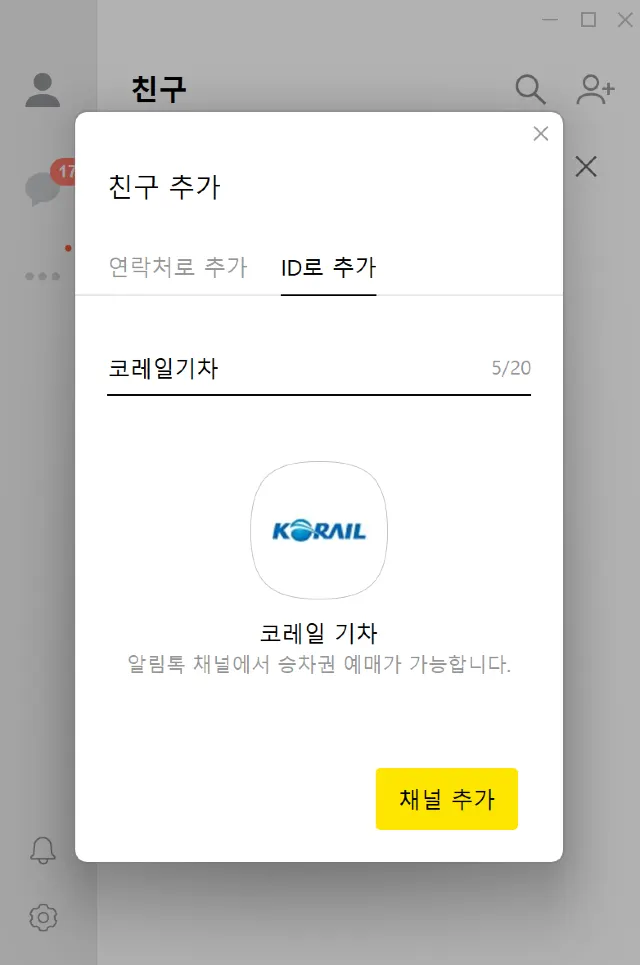Screen dimensions: 640x965
Task: Open the 코레일 기차 channel profile image
Action: coord(319,530)
